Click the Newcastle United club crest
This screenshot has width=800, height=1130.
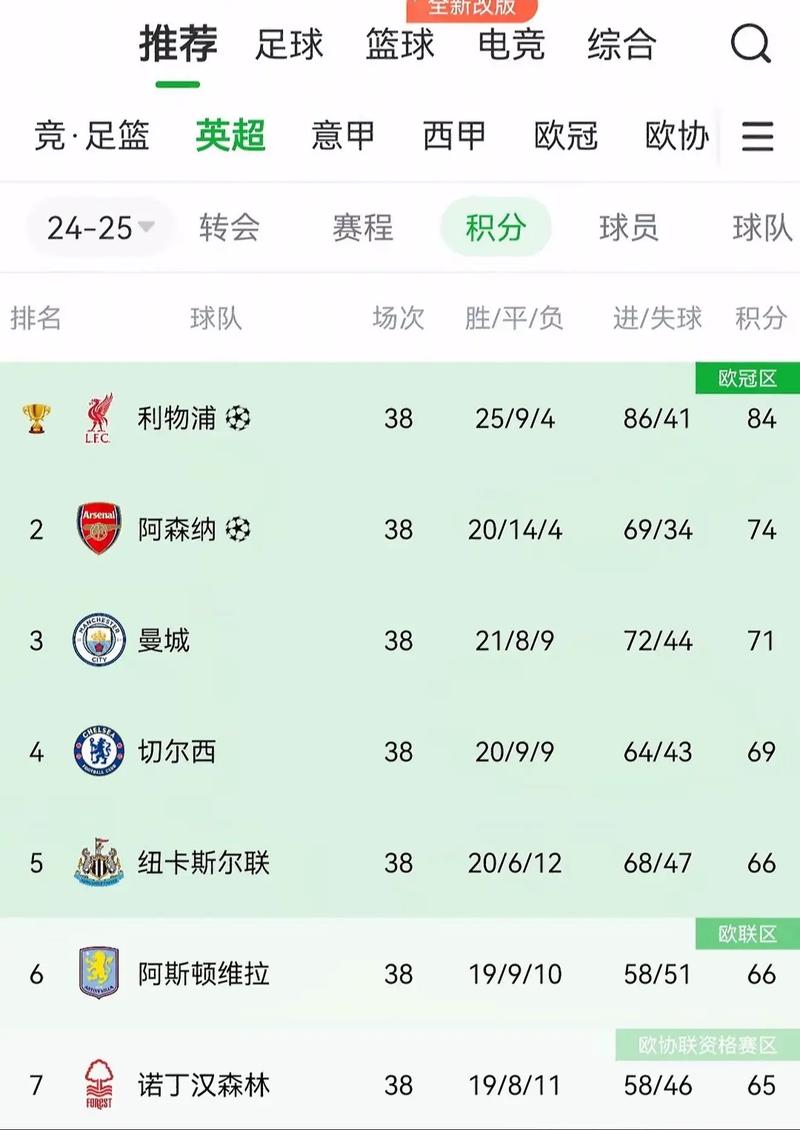(96, 862)
